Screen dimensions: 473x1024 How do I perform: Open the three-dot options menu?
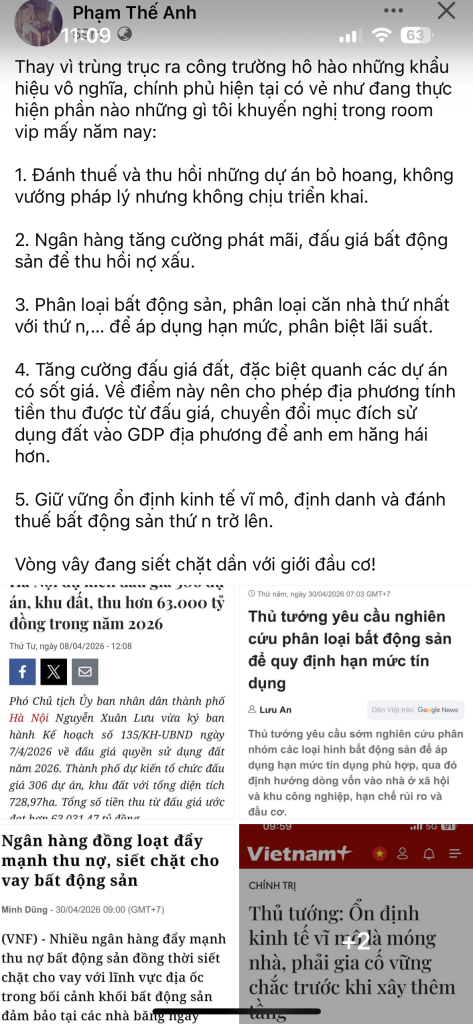click(x=394, y=11)
